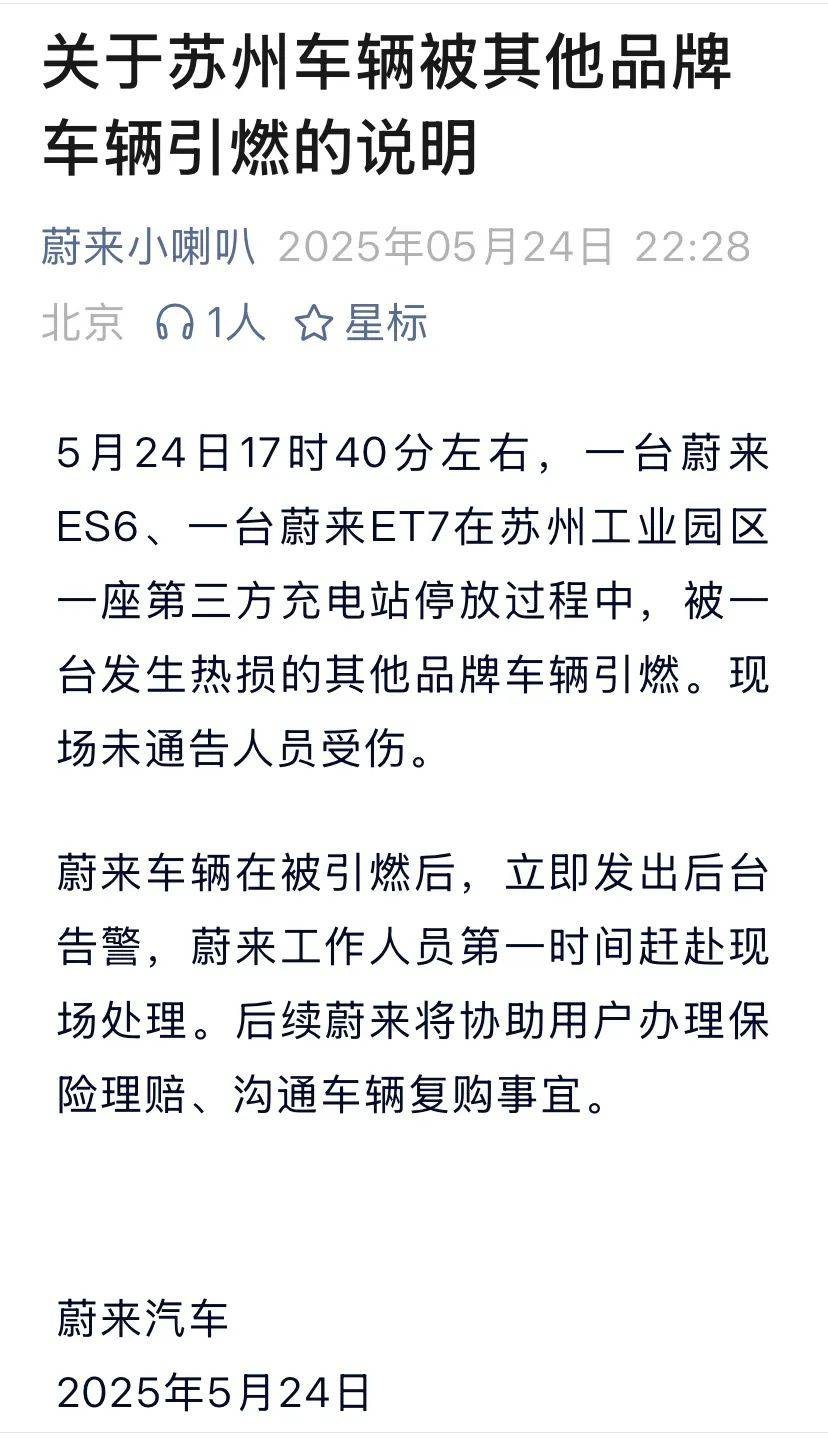Open the 蔚来小喇叭 account link

click(x=148, y=246)
